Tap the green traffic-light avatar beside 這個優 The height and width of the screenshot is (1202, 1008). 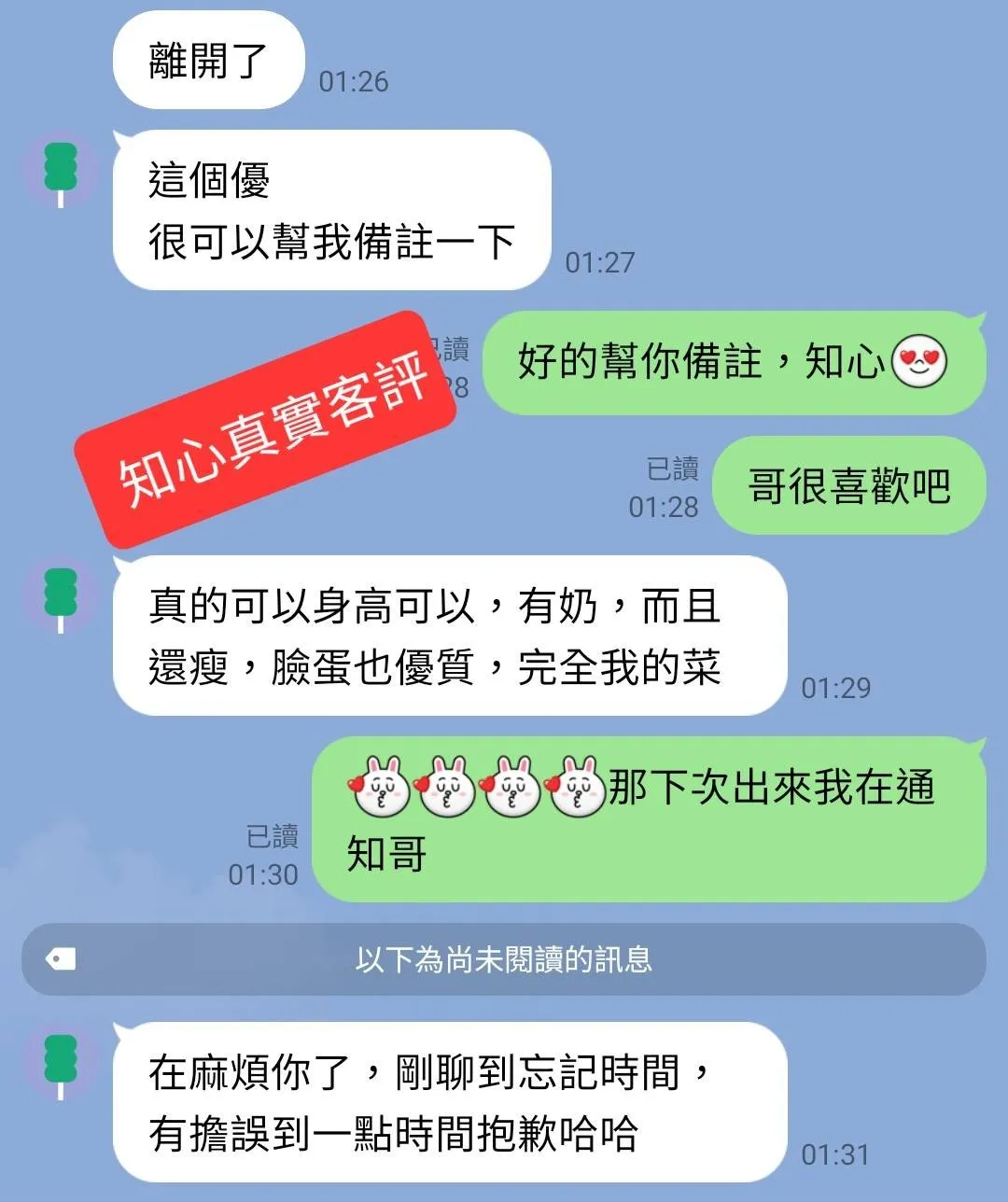pos(60,172)
